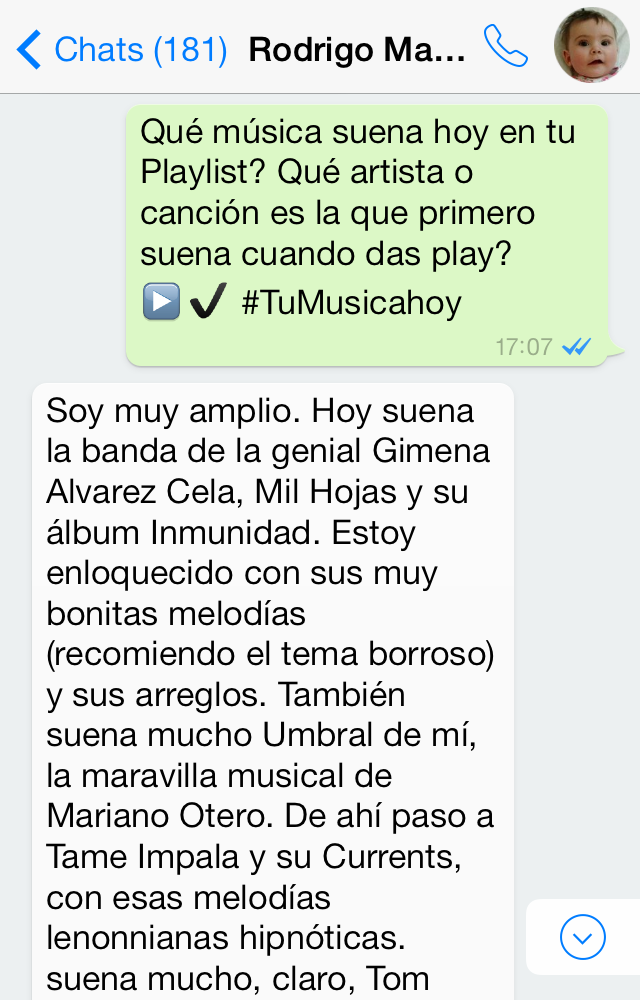Jump to the latest message with the down arrow
The width and height of the screenshot is (640, 1000).
583,937
